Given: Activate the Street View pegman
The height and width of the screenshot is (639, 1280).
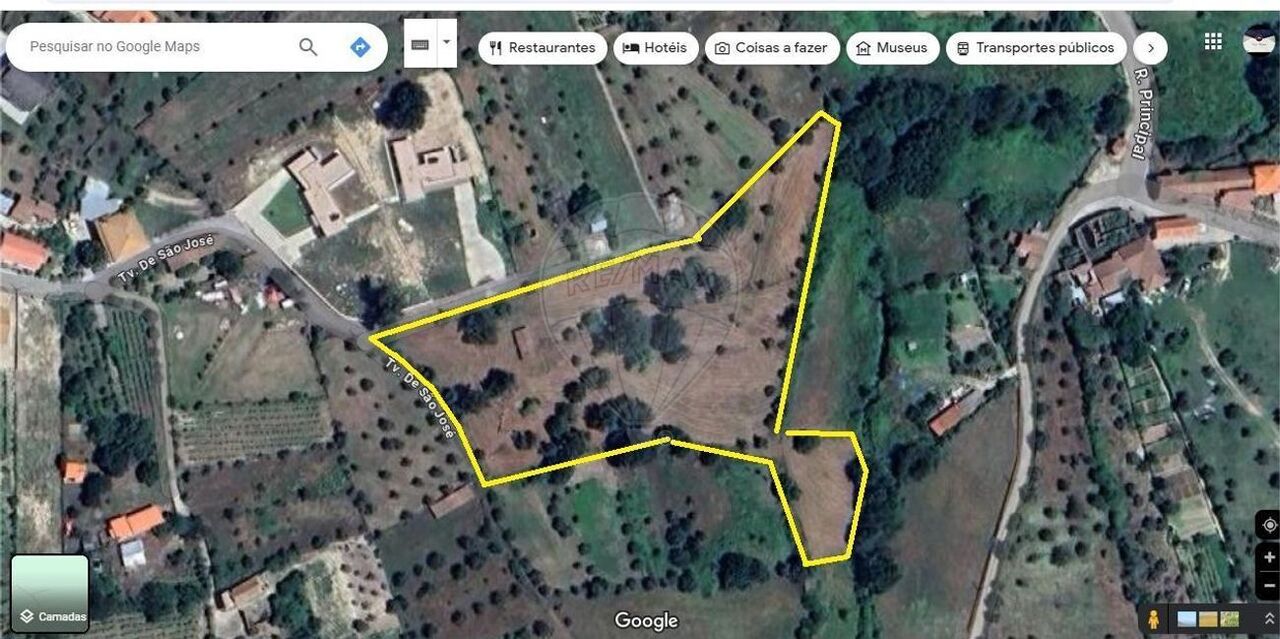Looking at the screenshot, I should (1155, 619).
